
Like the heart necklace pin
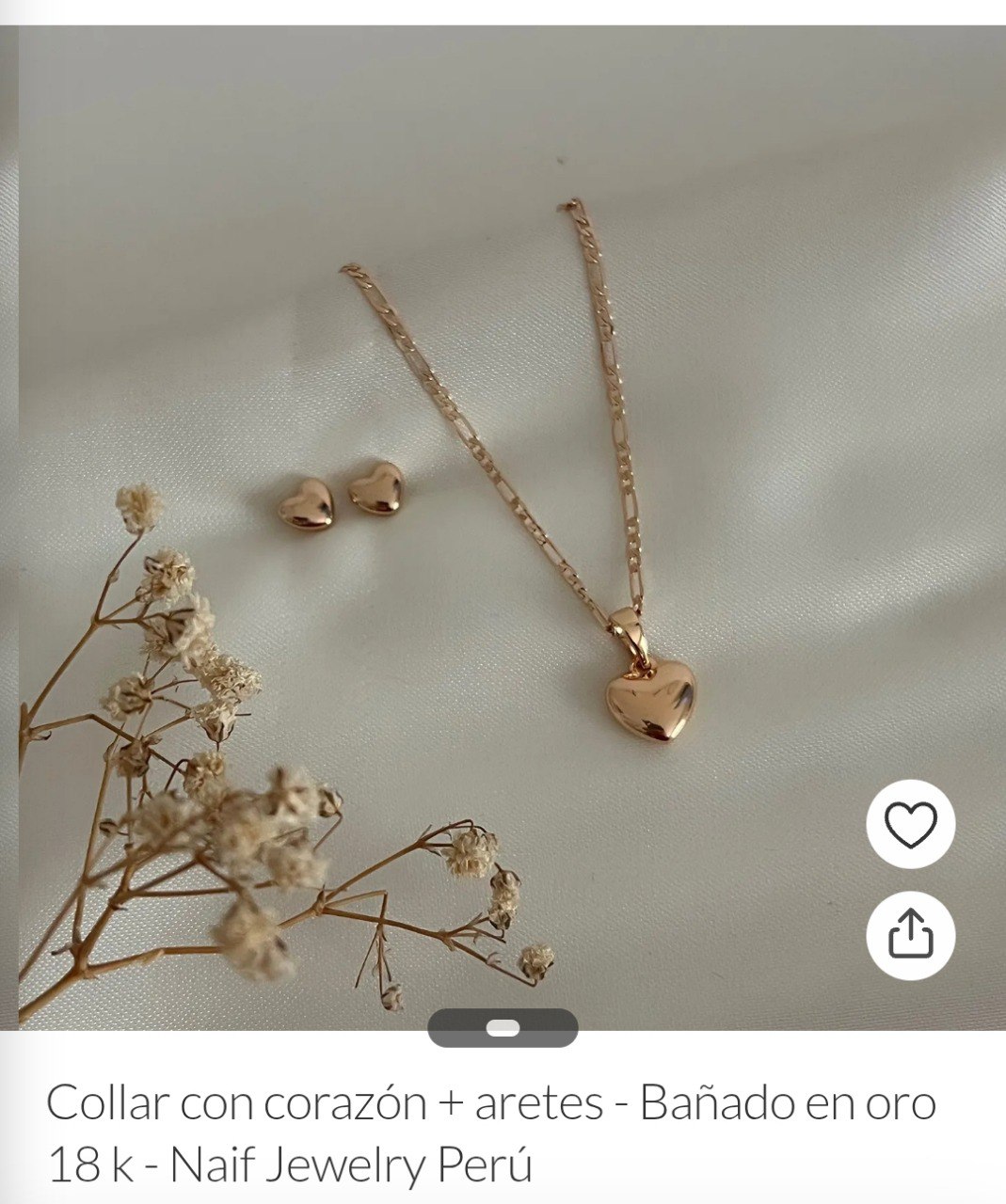point(910,824)
